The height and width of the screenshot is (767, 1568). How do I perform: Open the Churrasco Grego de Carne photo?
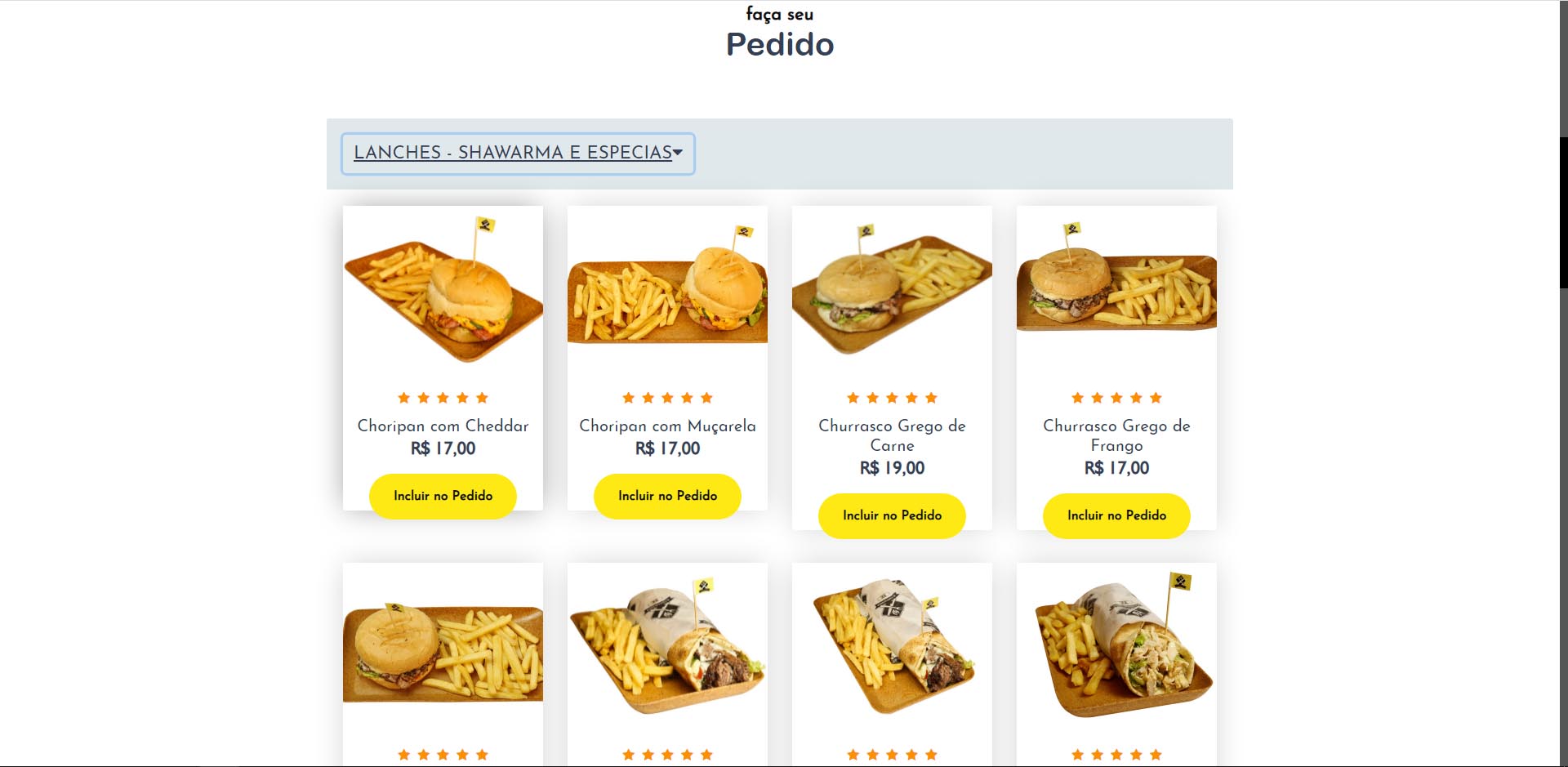click(x=892, y=292)
